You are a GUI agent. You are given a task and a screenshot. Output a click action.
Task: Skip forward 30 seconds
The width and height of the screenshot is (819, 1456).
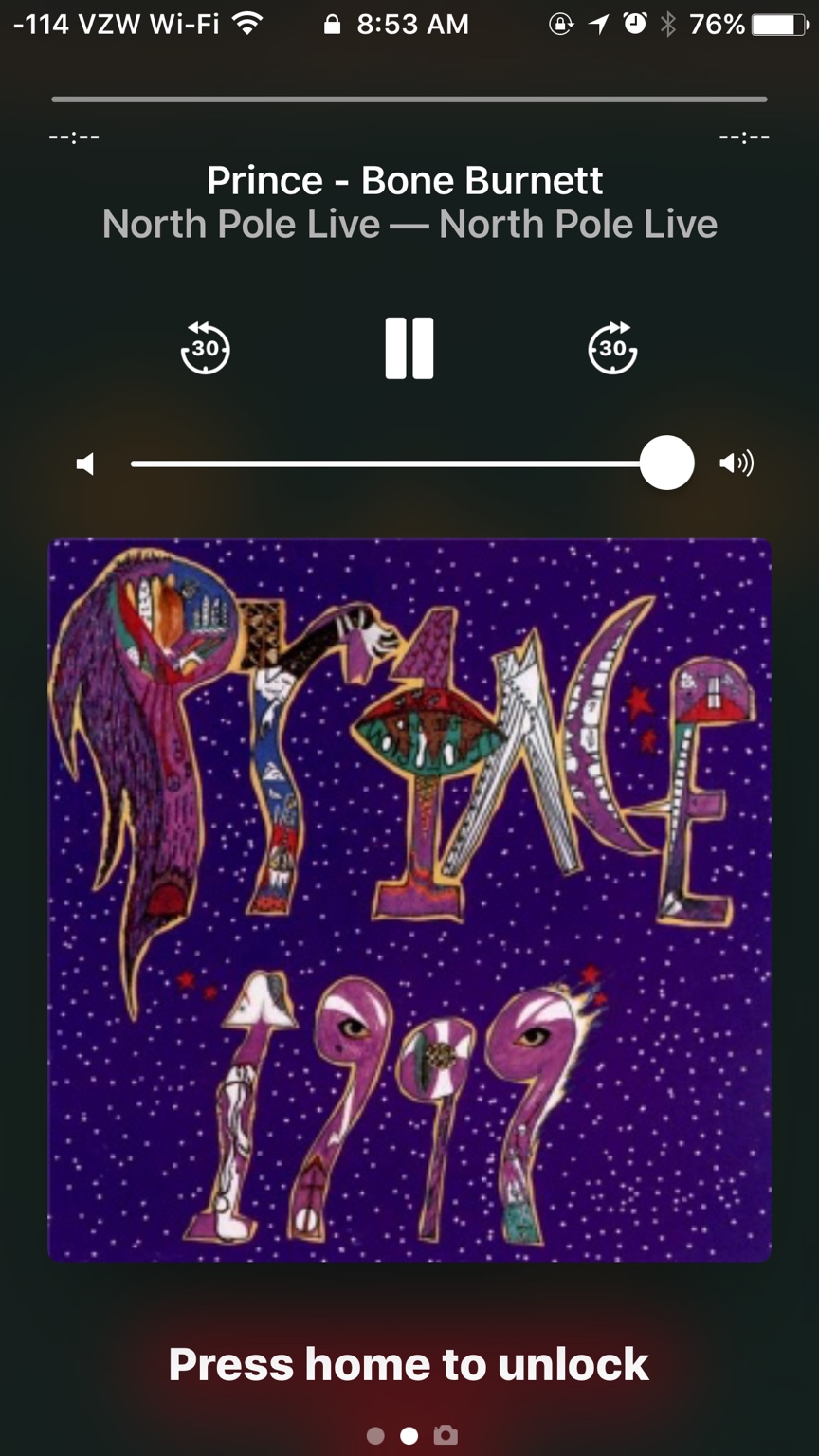tap(612, 348)
